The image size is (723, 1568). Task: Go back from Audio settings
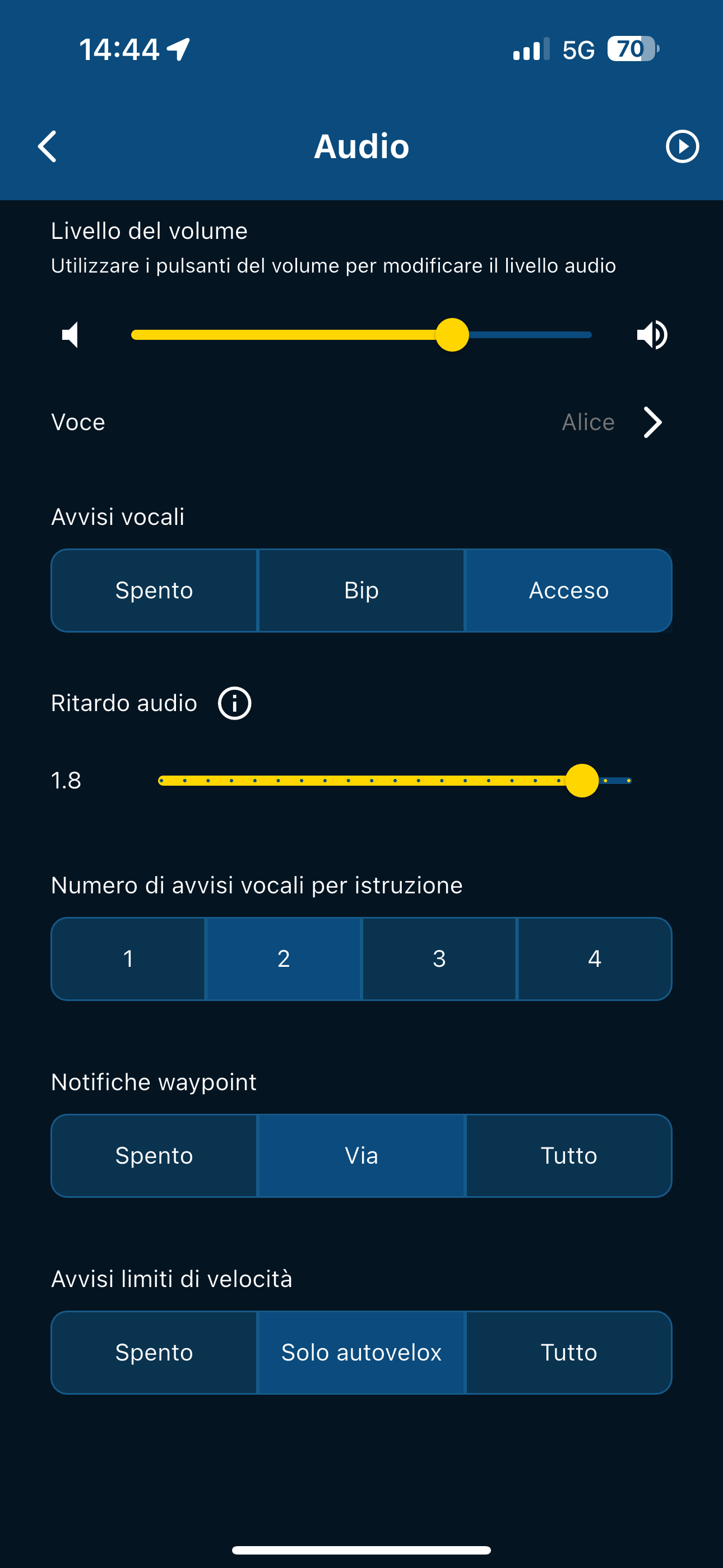click(48, 146)
